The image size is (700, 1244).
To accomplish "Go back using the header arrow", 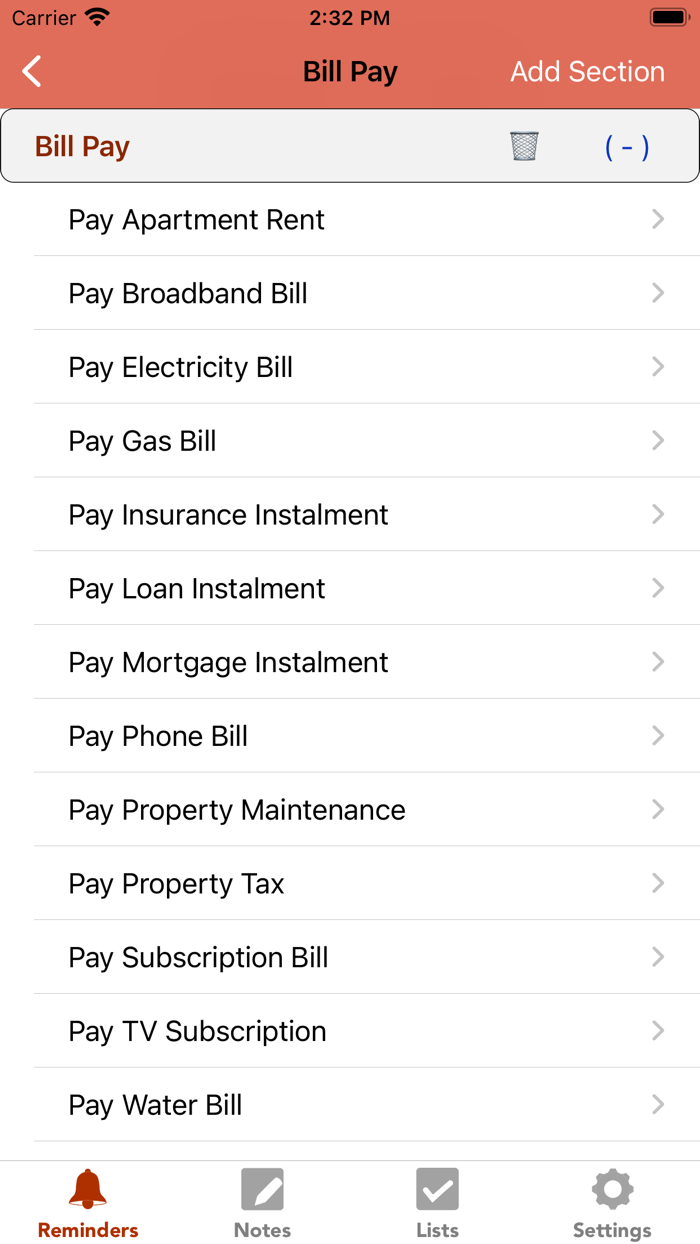I will [x=33, y=72].
